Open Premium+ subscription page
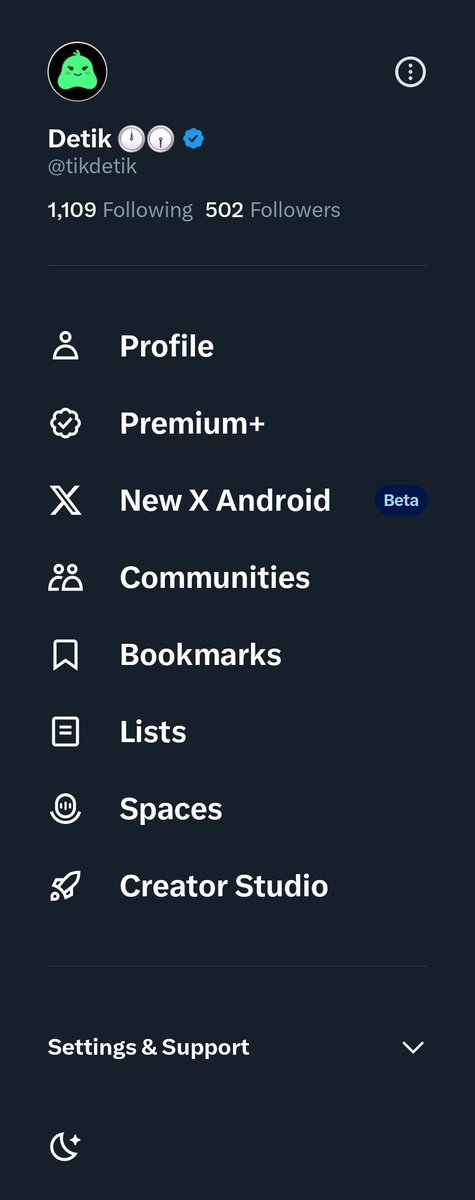Screen dimensions: 475x1200 tap(237, 423)
